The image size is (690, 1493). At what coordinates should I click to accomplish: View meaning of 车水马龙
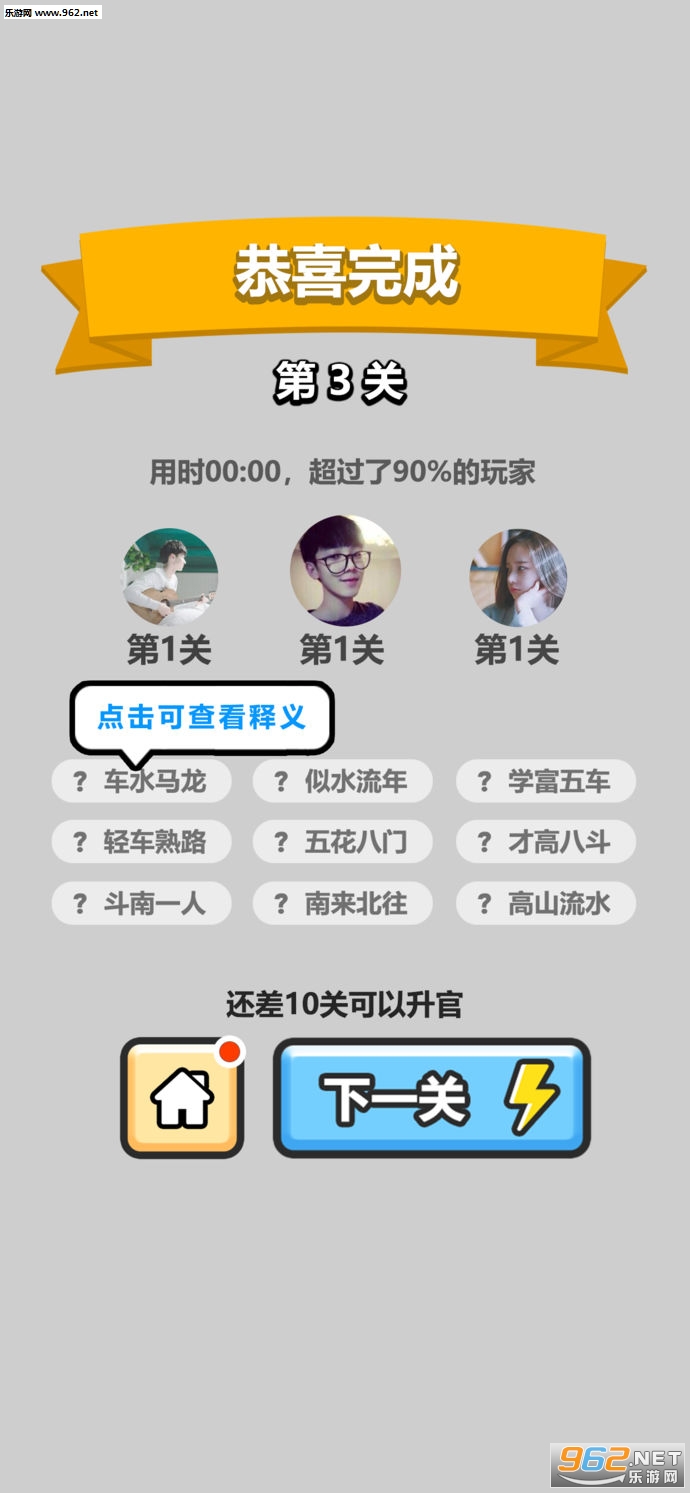click(142, 781)
